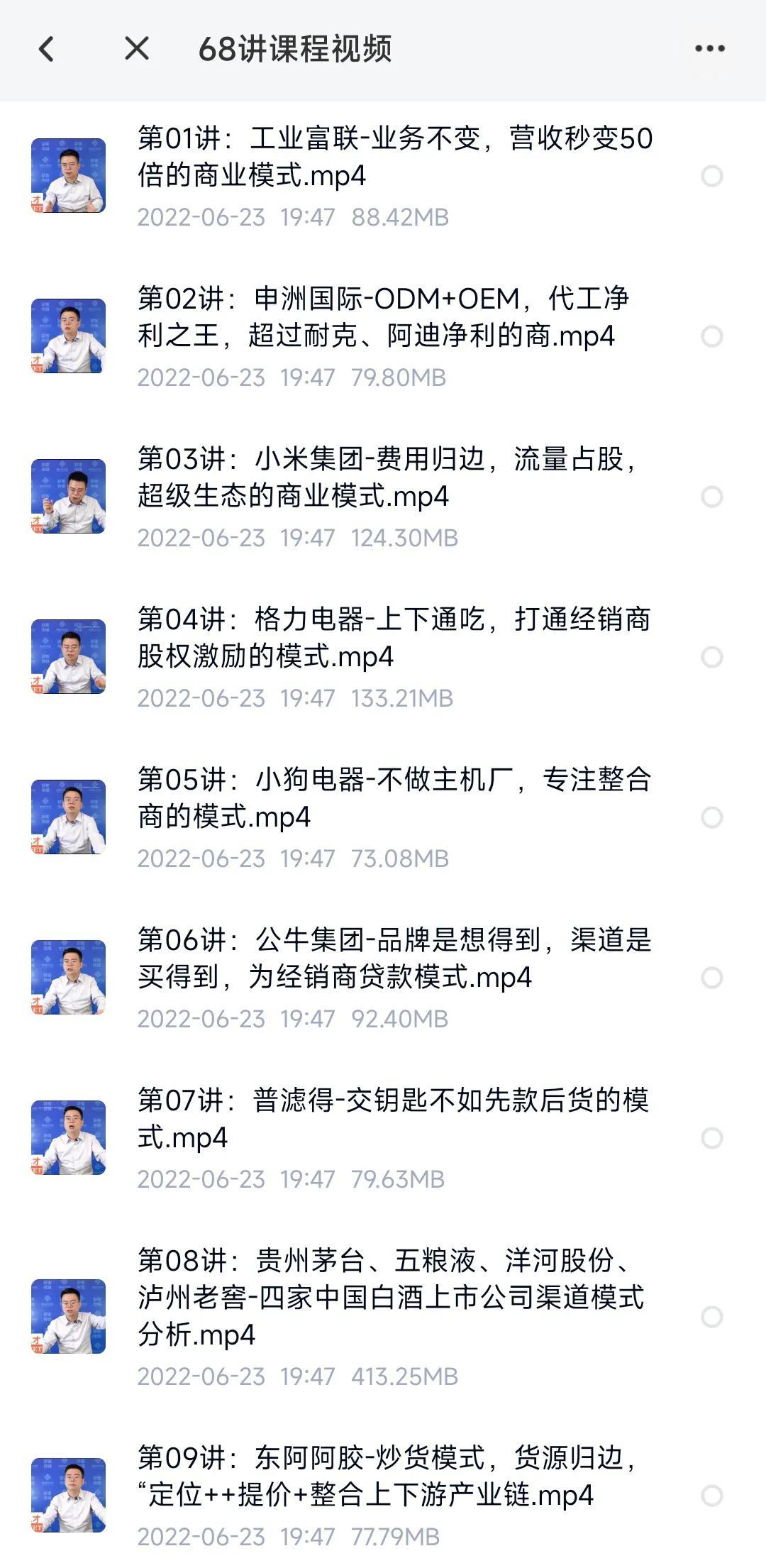Open the 第06讲 公牛集团 video file

point(394,959)
